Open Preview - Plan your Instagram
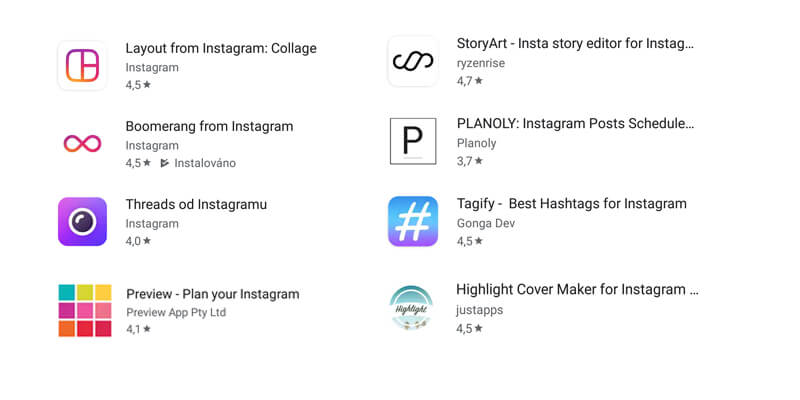Image resolution: width=800 pixels, height=400 pixels. click(x=212, y=294)
